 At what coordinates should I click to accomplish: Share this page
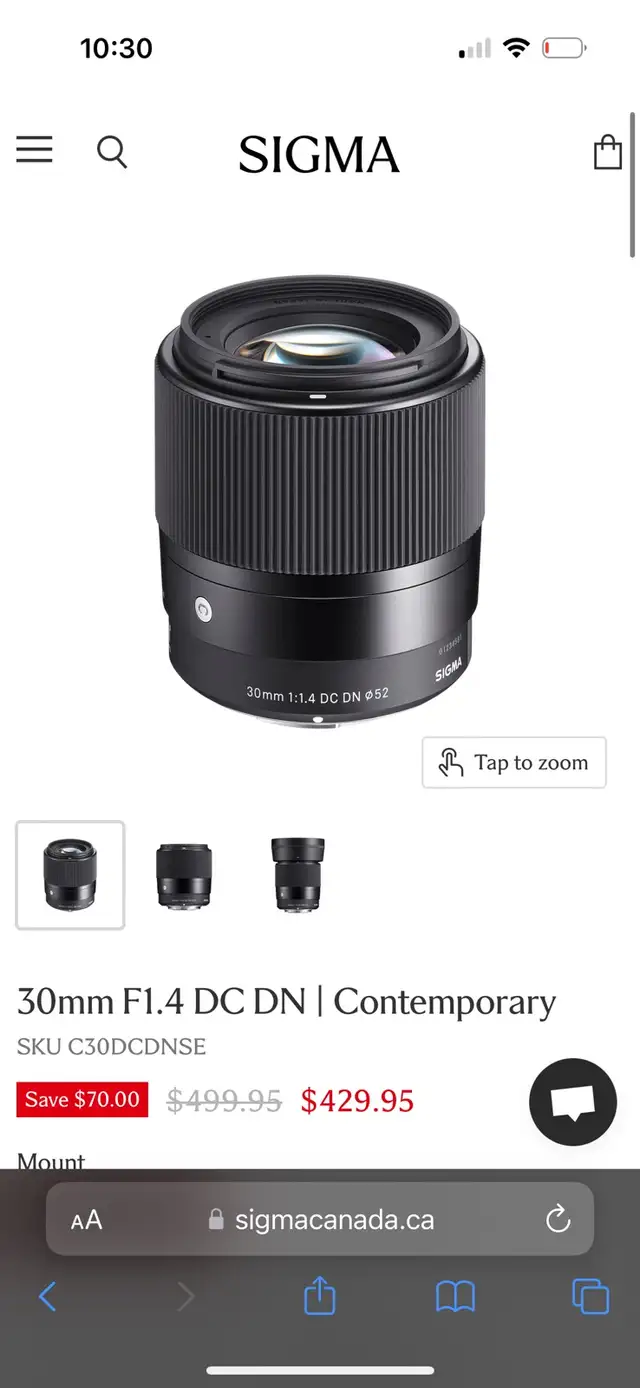coord(319,1296)
